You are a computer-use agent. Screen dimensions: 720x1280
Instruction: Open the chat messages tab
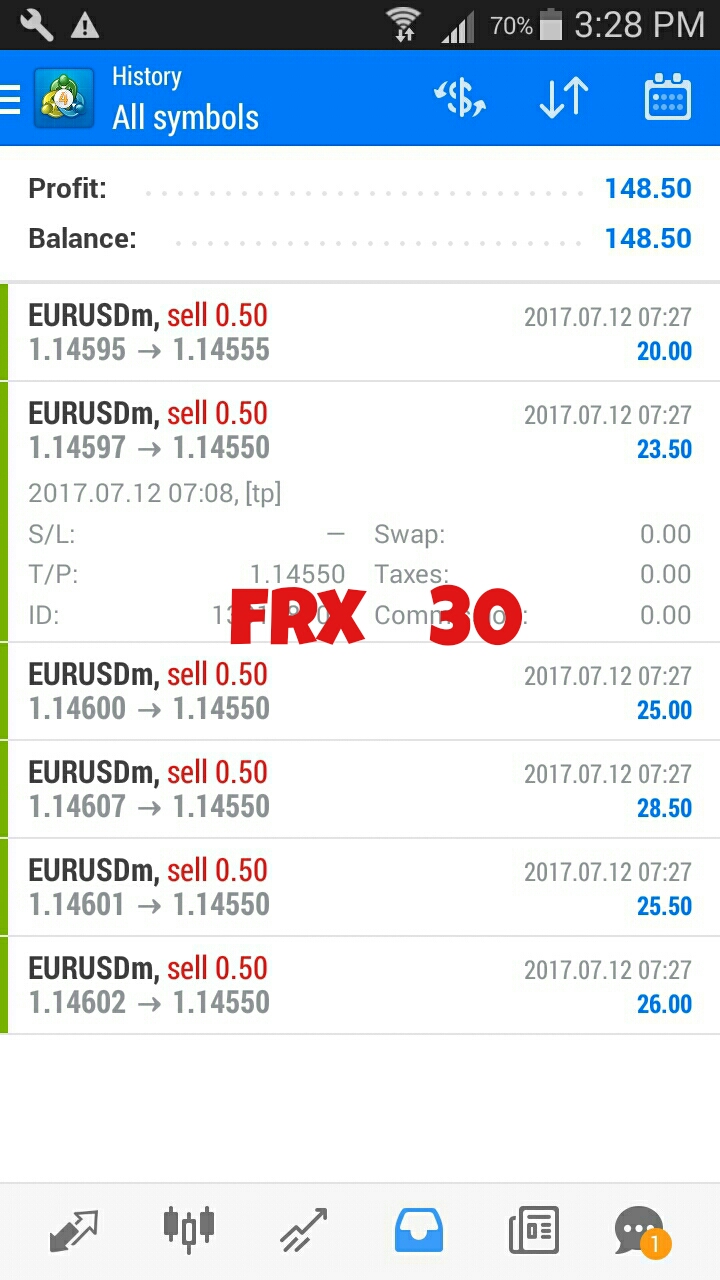pos(638,1230)
